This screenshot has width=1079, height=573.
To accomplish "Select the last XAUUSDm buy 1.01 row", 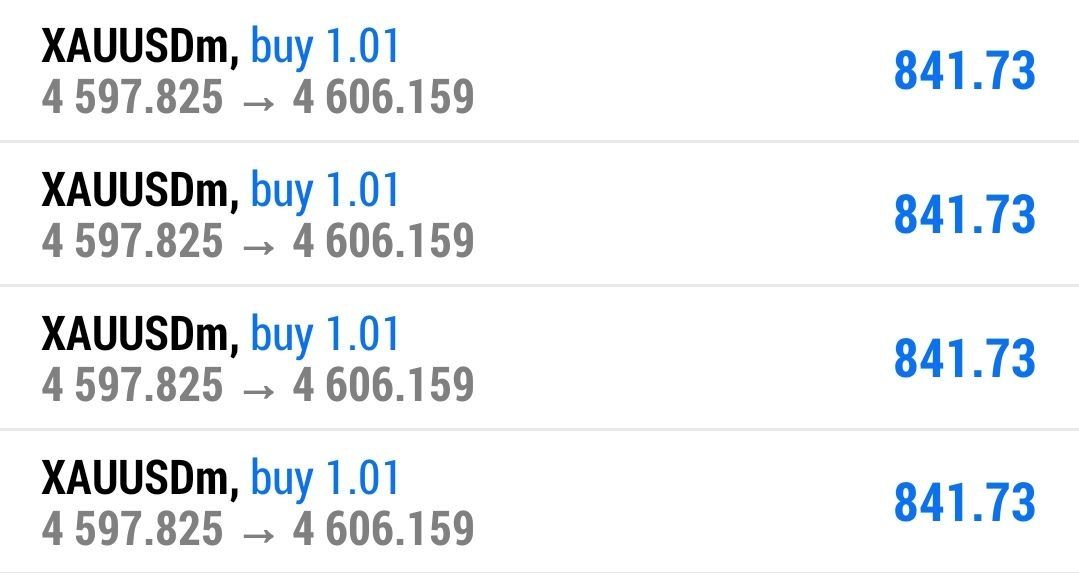I will (540, 501).
